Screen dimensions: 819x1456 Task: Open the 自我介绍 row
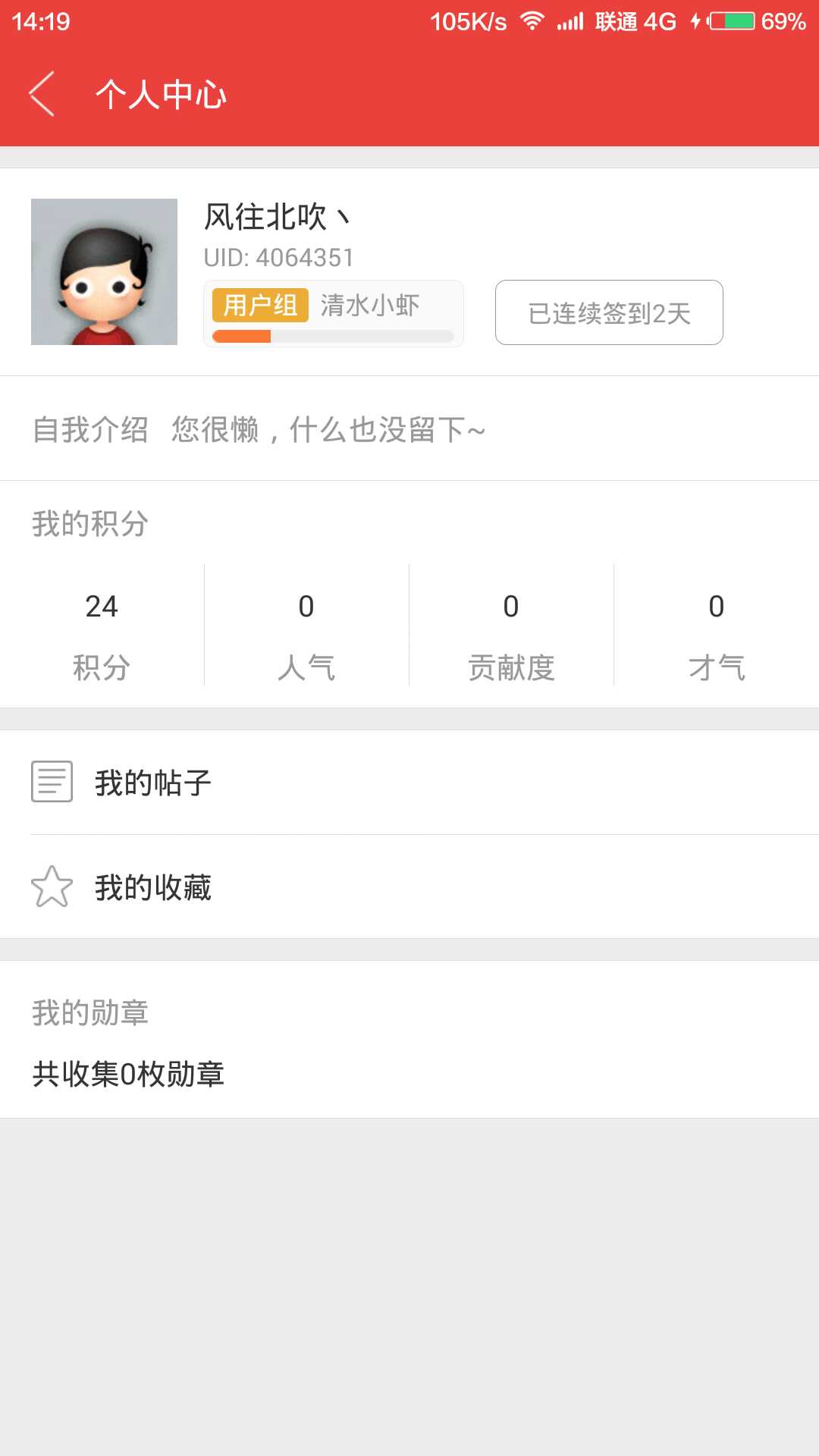point(409,429)
